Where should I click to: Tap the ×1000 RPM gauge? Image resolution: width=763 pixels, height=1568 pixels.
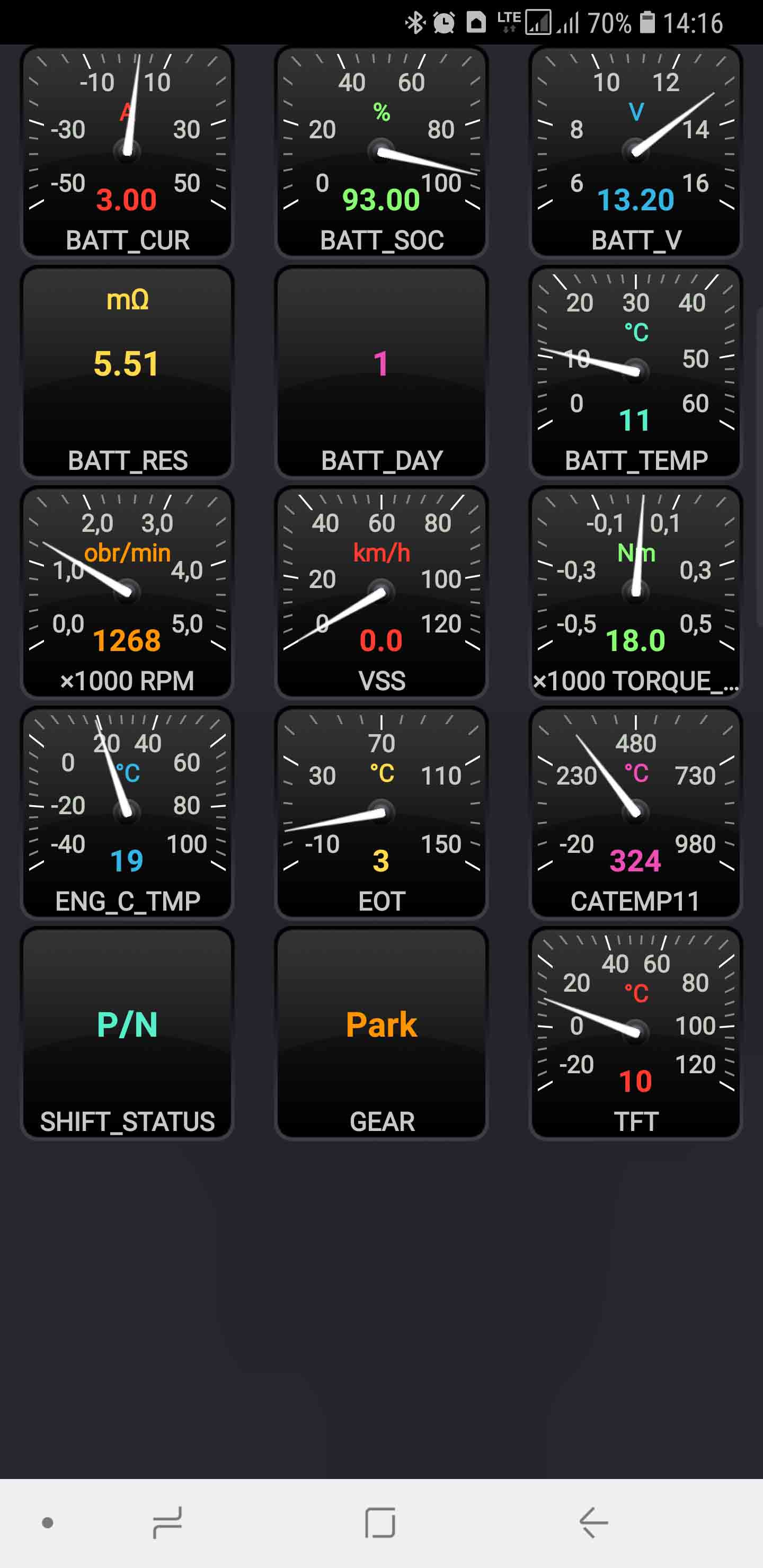point(127,592)
